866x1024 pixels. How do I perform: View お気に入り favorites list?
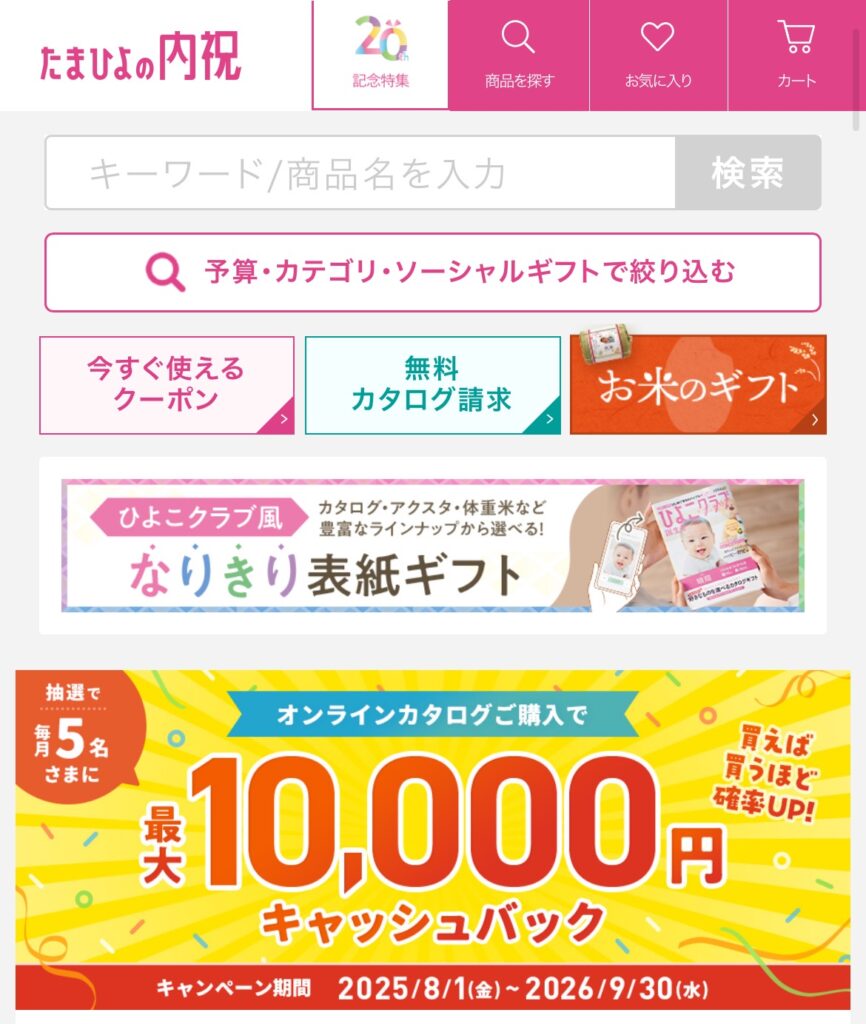pos(658,54)
